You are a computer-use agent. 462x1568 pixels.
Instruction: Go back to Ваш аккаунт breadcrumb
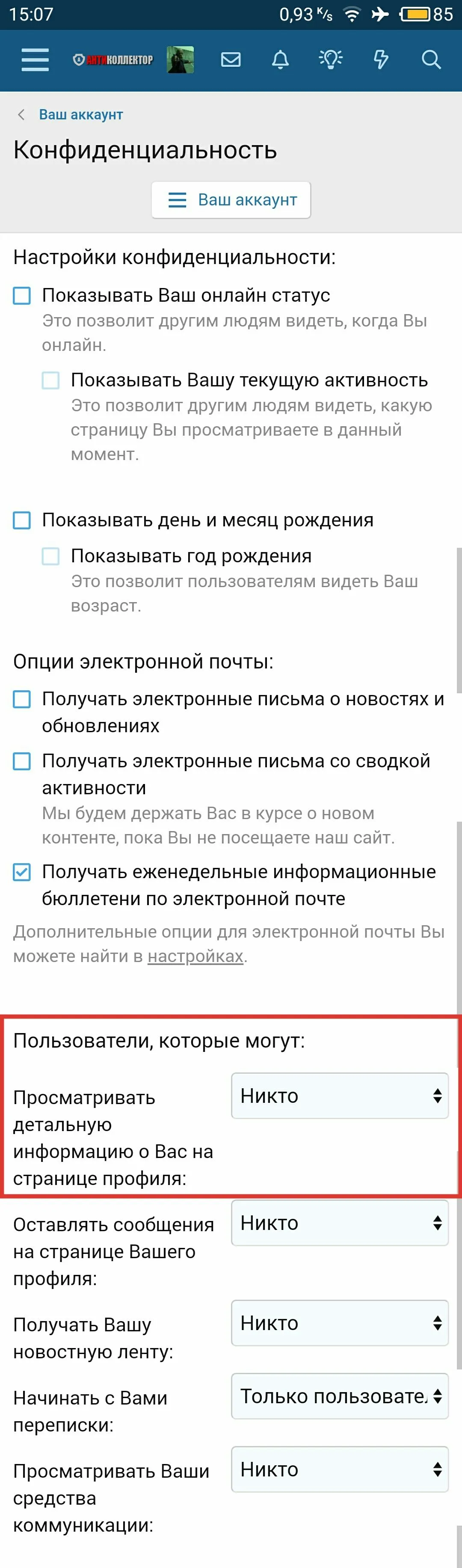click(x=80, y=114)
